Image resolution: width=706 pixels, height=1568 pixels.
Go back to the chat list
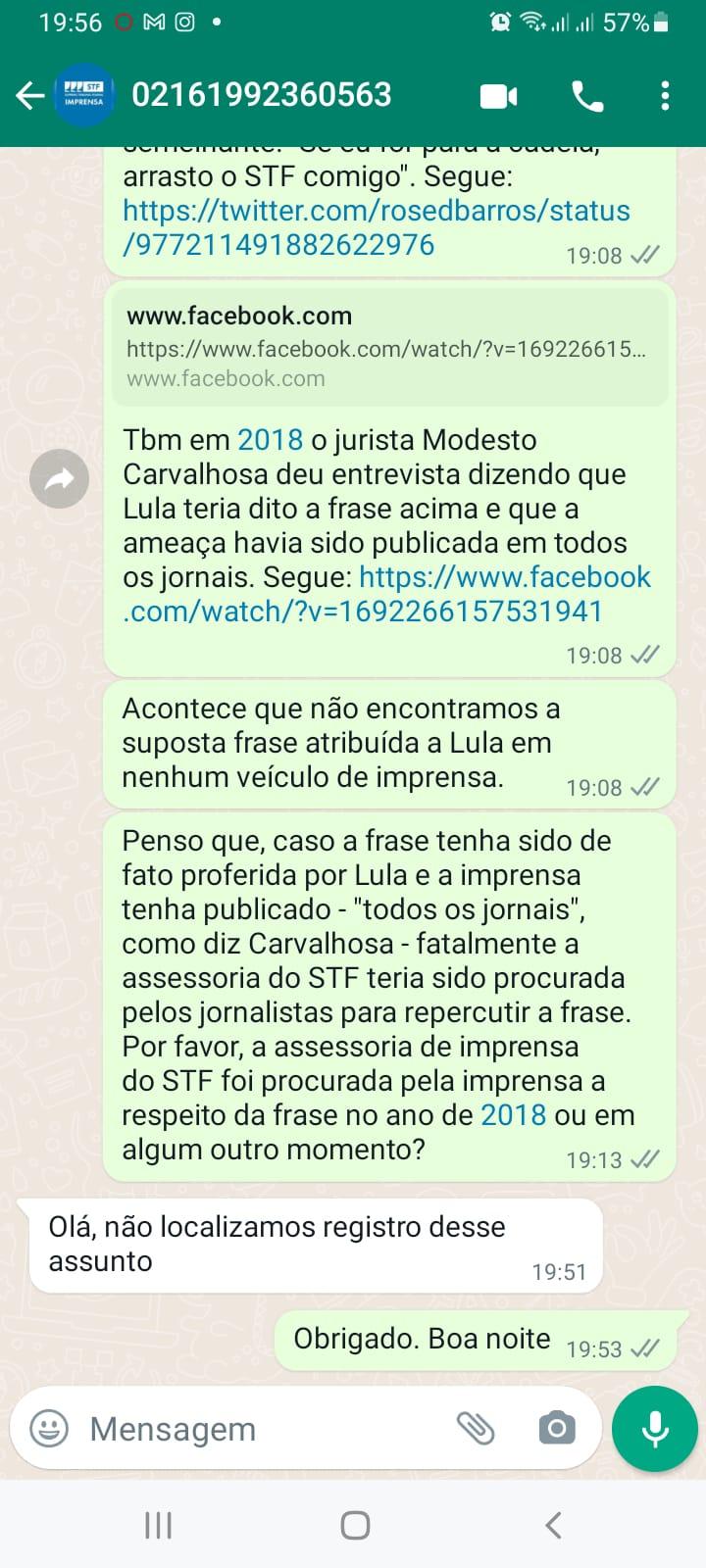30,95
